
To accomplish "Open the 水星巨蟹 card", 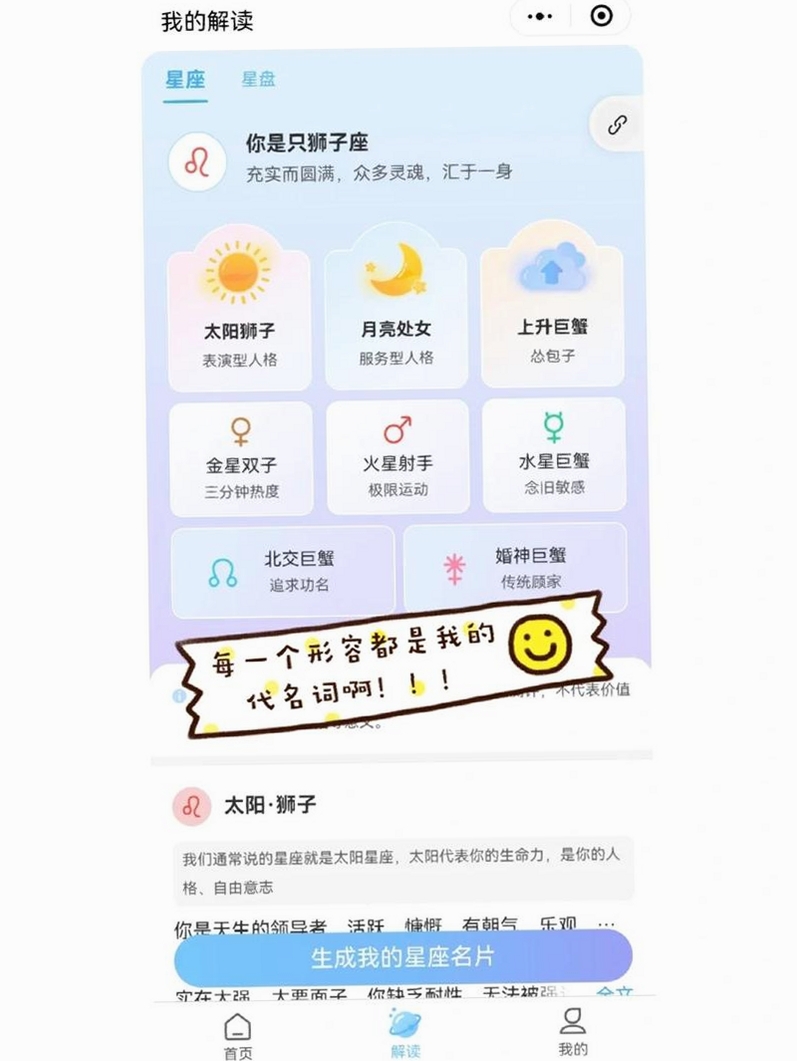I will coord(554,455).
